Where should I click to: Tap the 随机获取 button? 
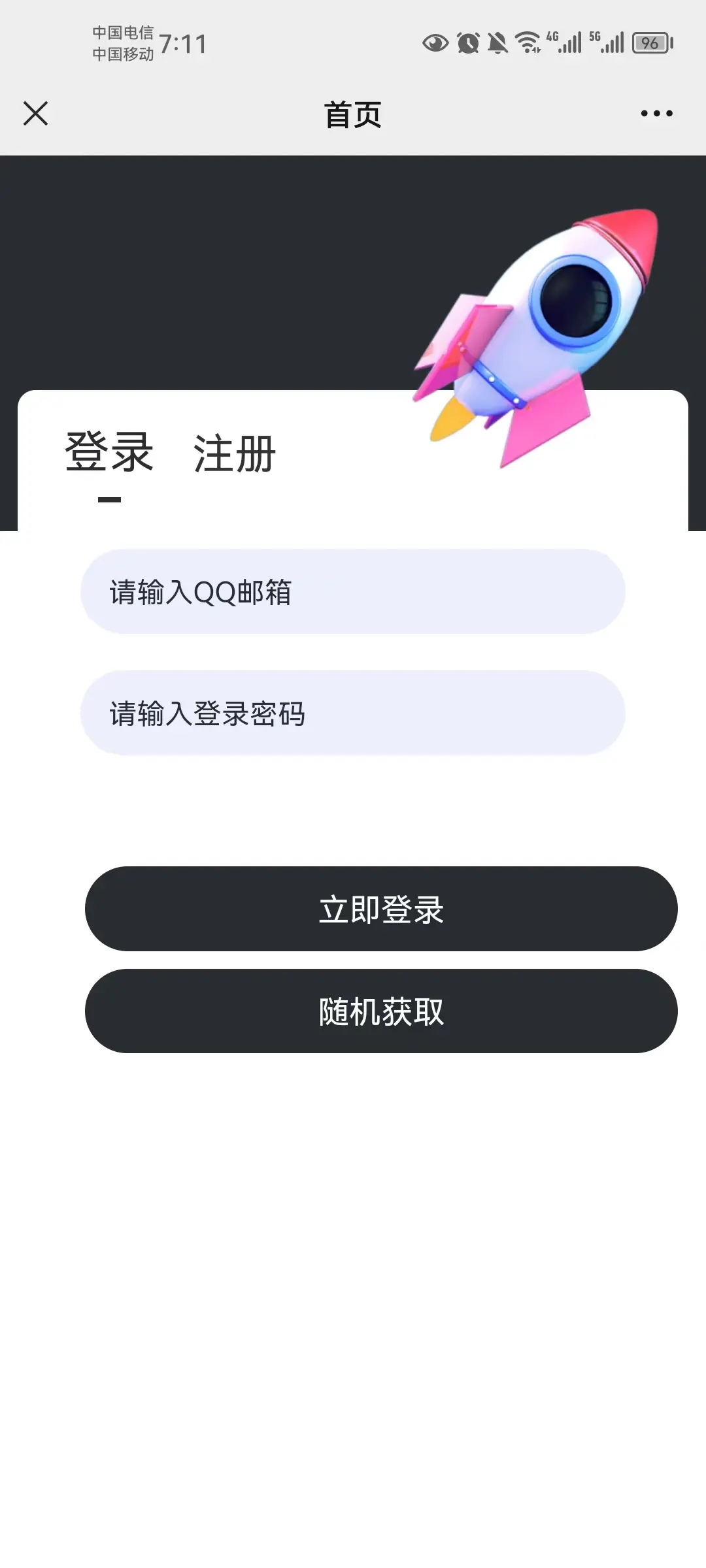click(381, 1011)
